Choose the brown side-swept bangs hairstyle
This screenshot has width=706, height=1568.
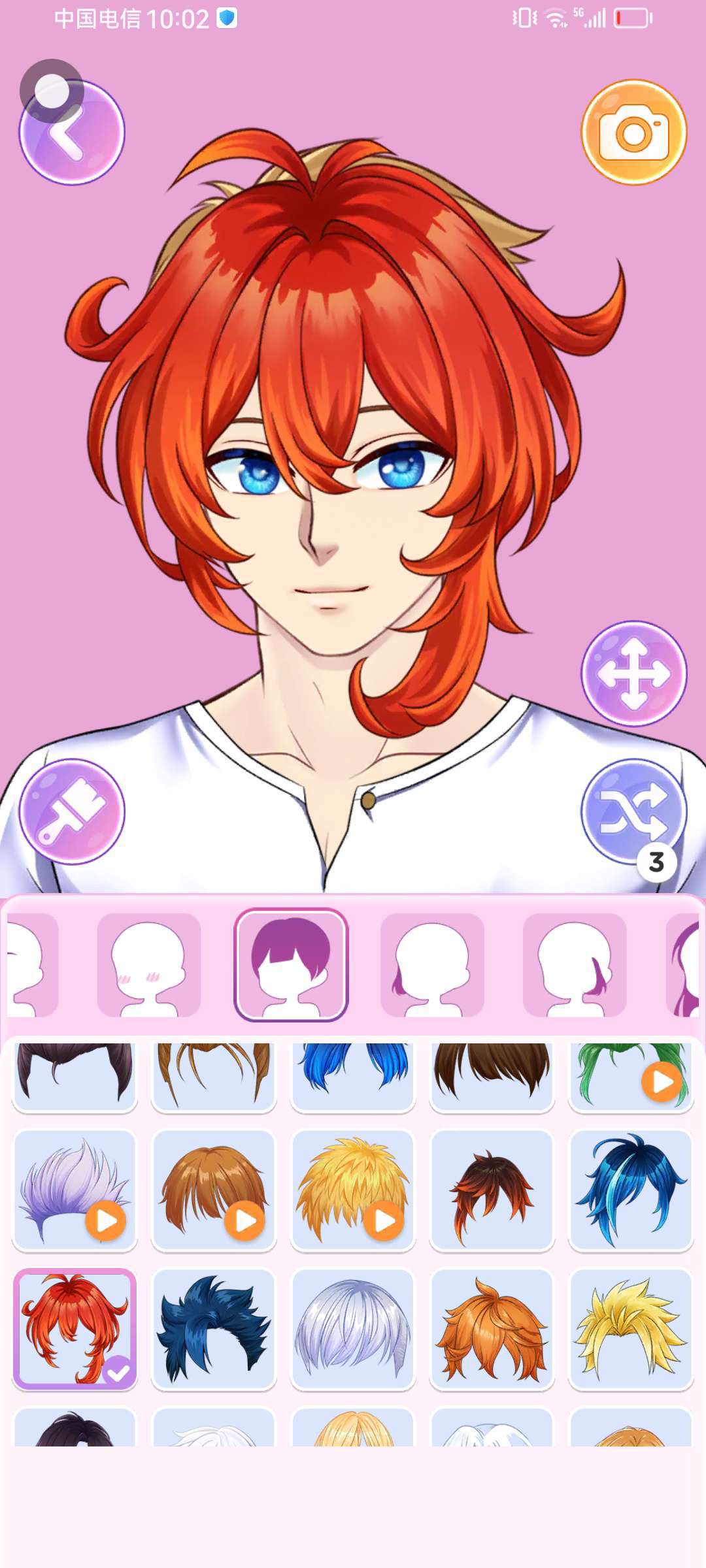click(213, 1190)
